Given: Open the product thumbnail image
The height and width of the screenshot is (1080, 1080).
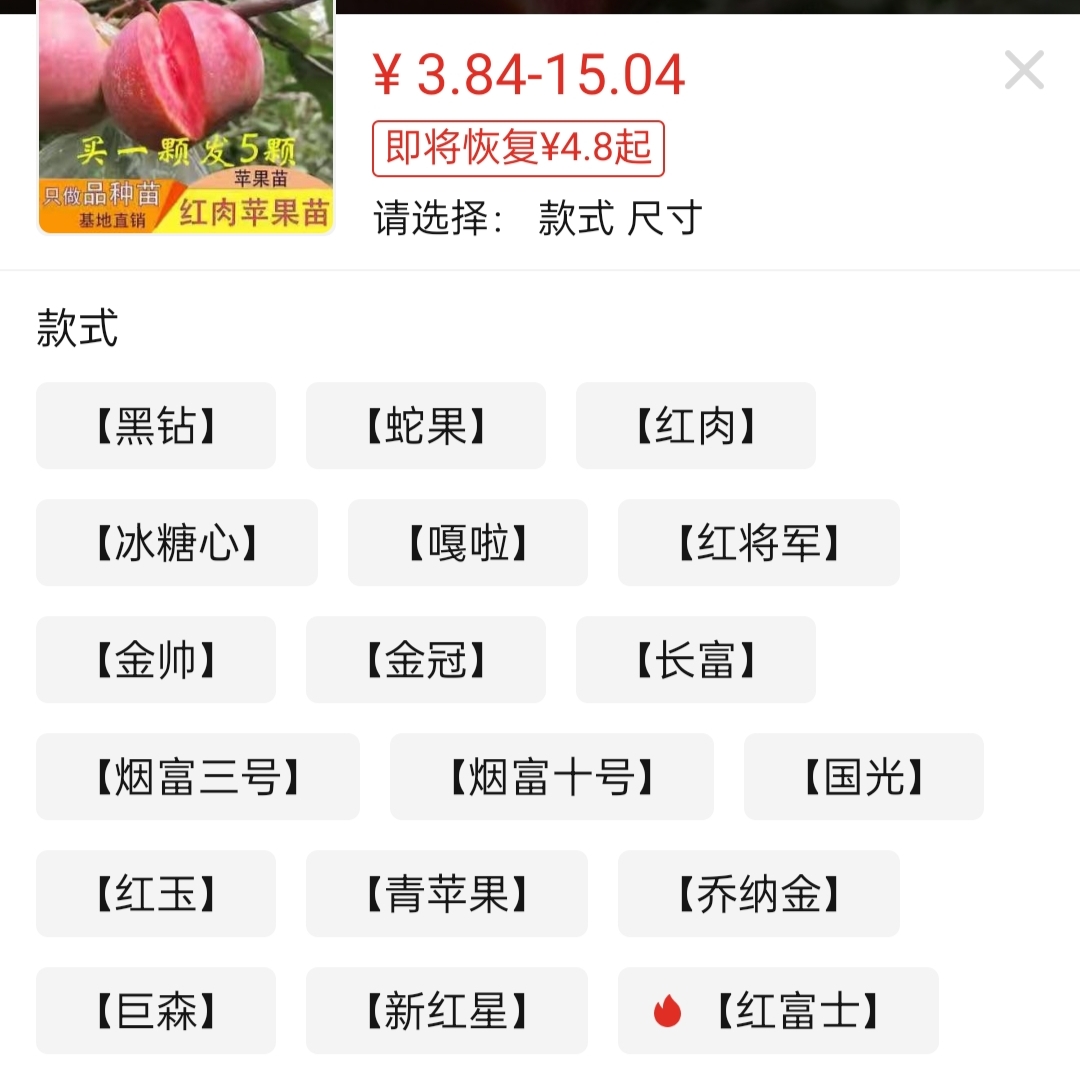Looking at the screenshot, I should click(186, 117).
